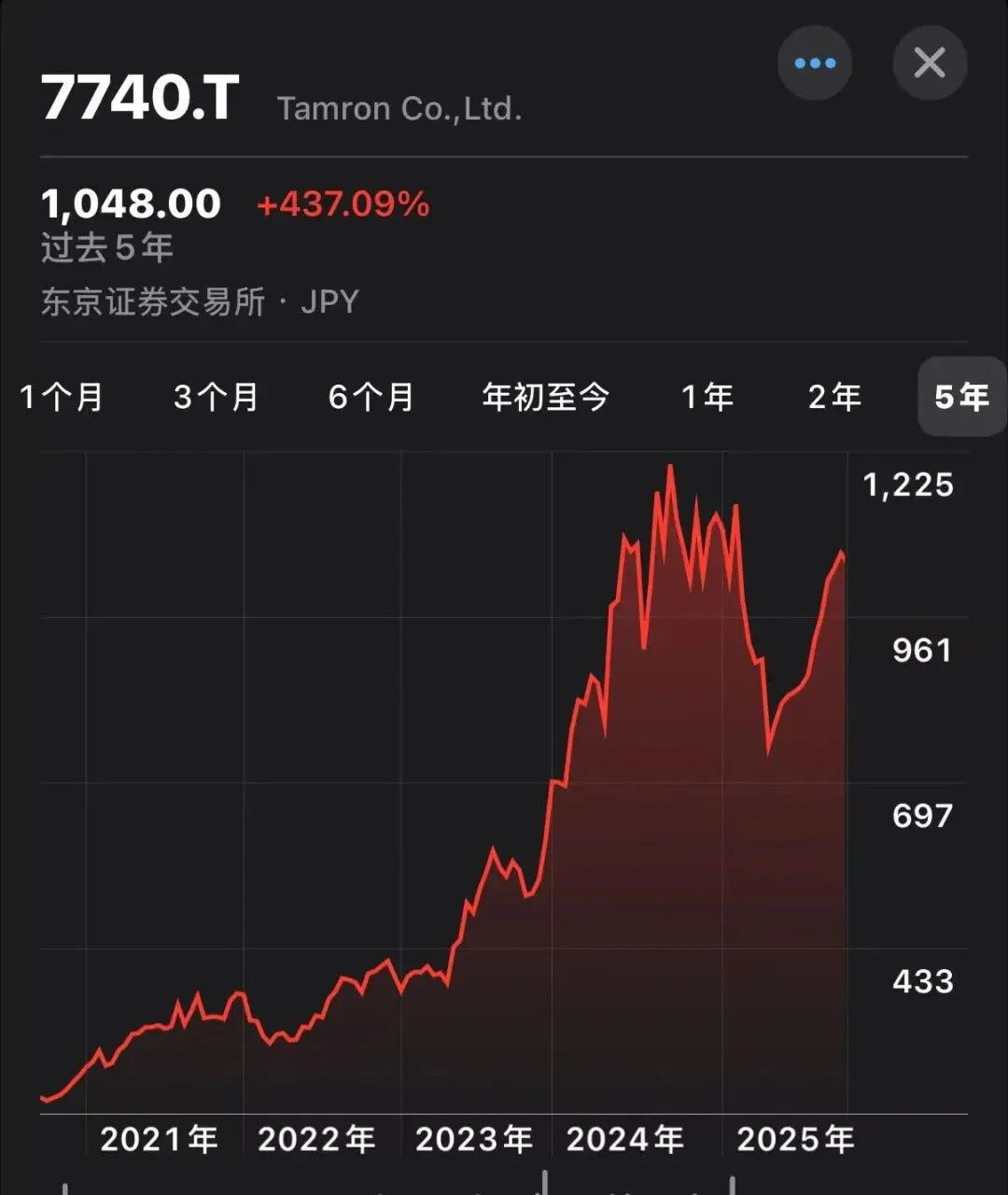Close the Tamron stock detail sheet
Image resolution: width=1008 pixels, height=1195 pixels.
tap(930, 63)
